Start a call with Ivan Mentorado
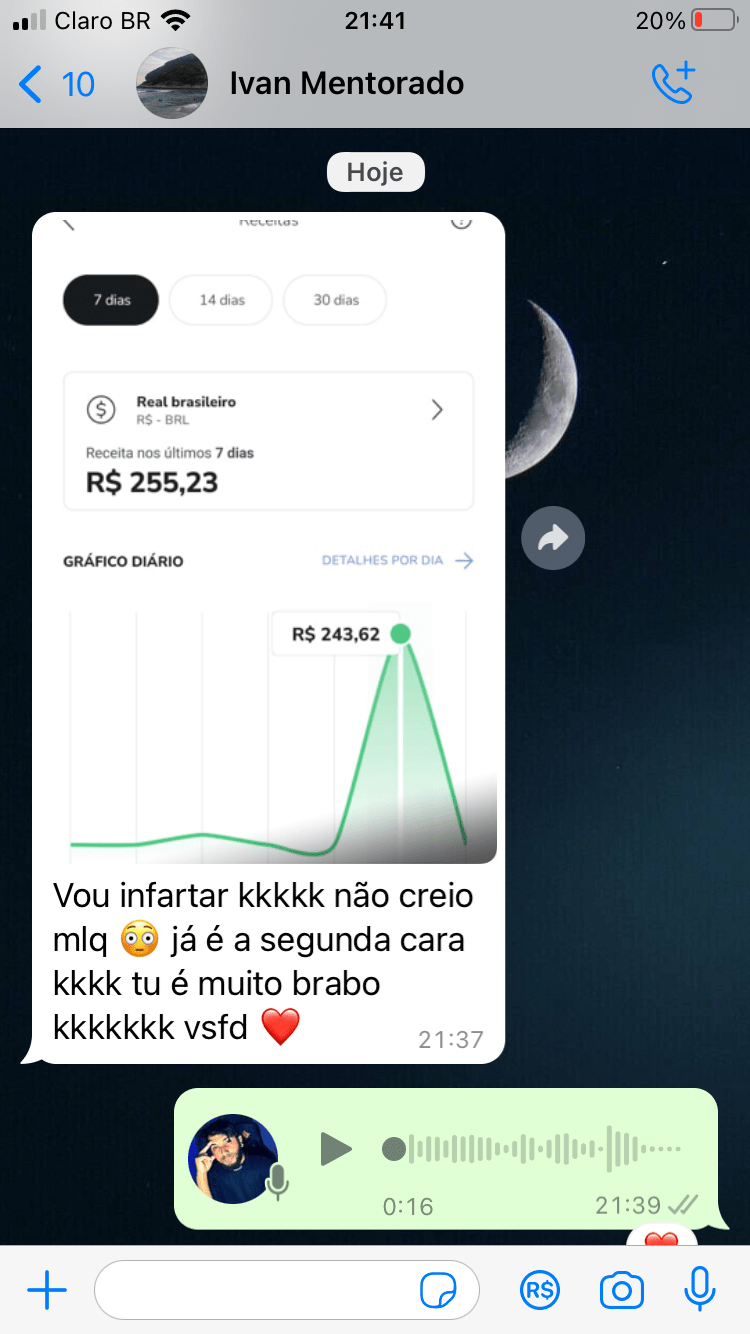Image resolution: width=750 pixels, height=1334 pixels. coord(672,84)
